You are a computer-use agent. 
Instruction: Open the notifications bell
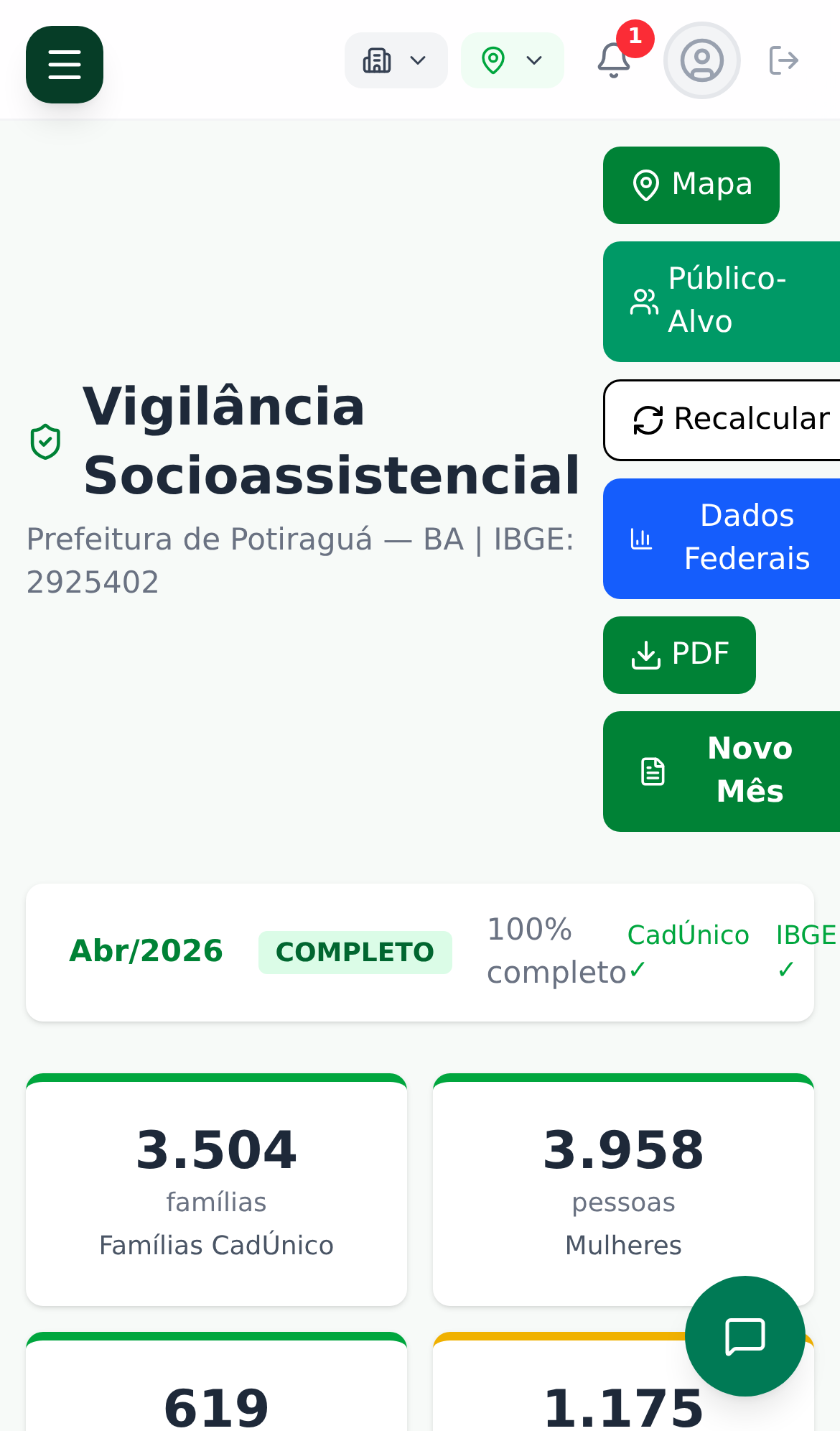tap(614, 60)
